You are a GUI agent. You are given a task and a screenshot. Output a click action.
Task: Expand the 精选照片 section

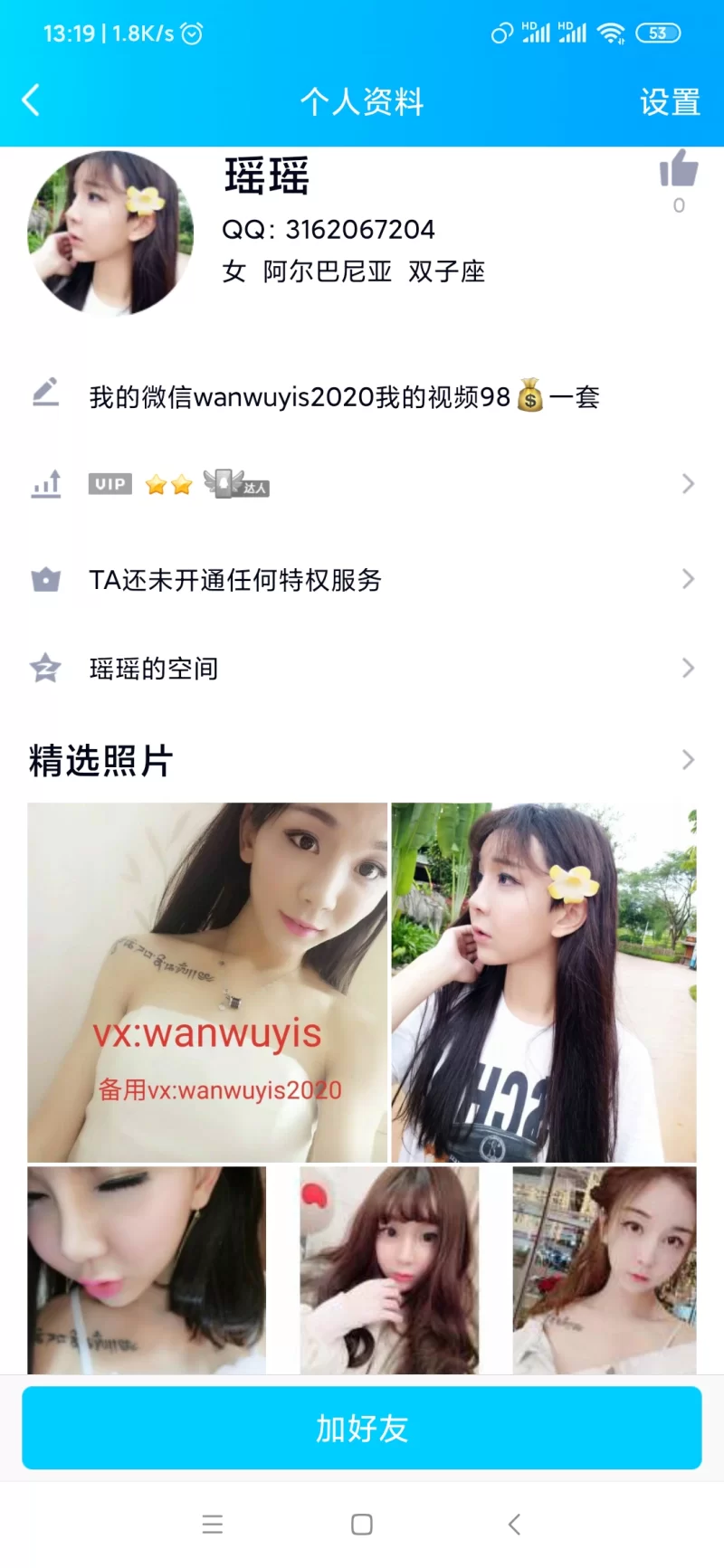point(686,760)
